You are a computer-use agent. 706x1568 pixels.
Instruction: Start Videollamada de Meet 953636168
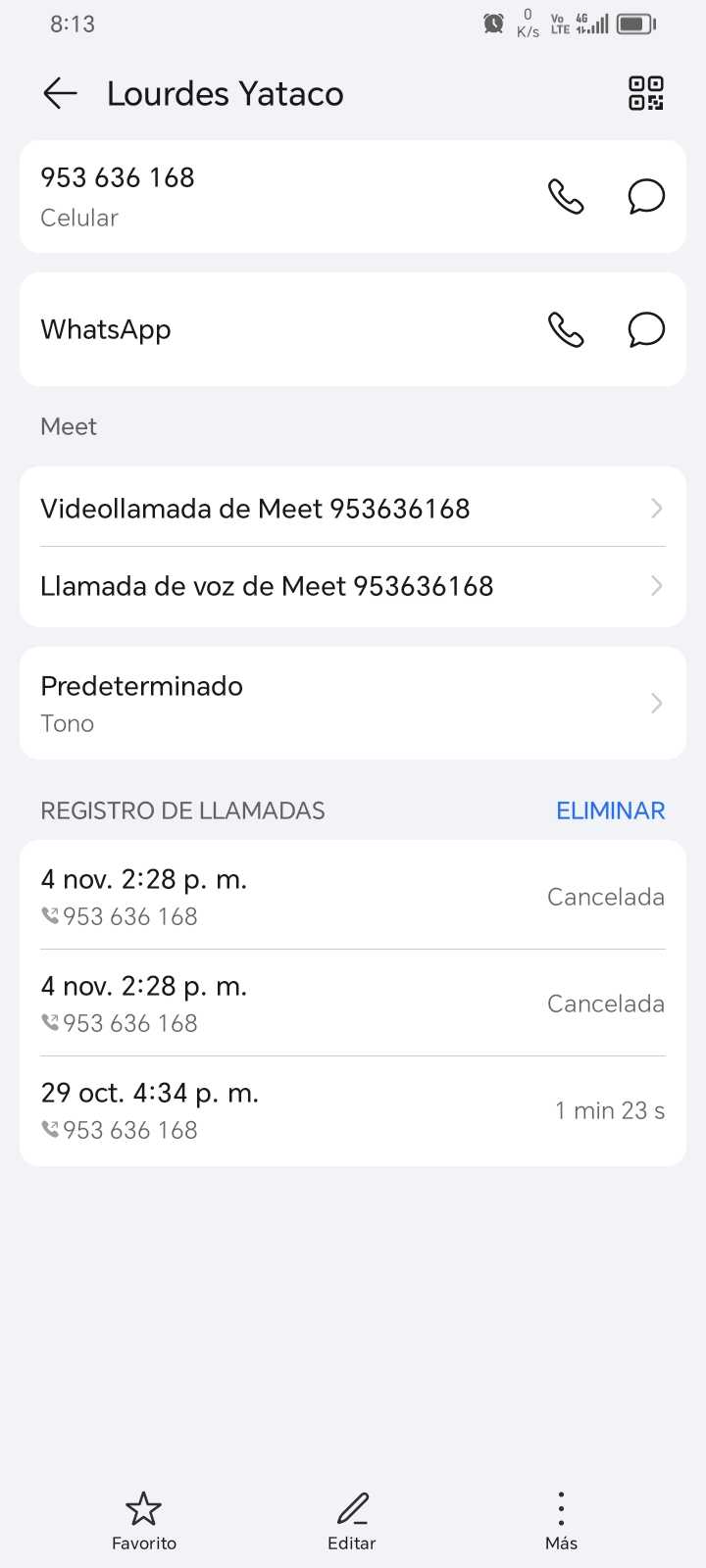click(x=352, y=509)
